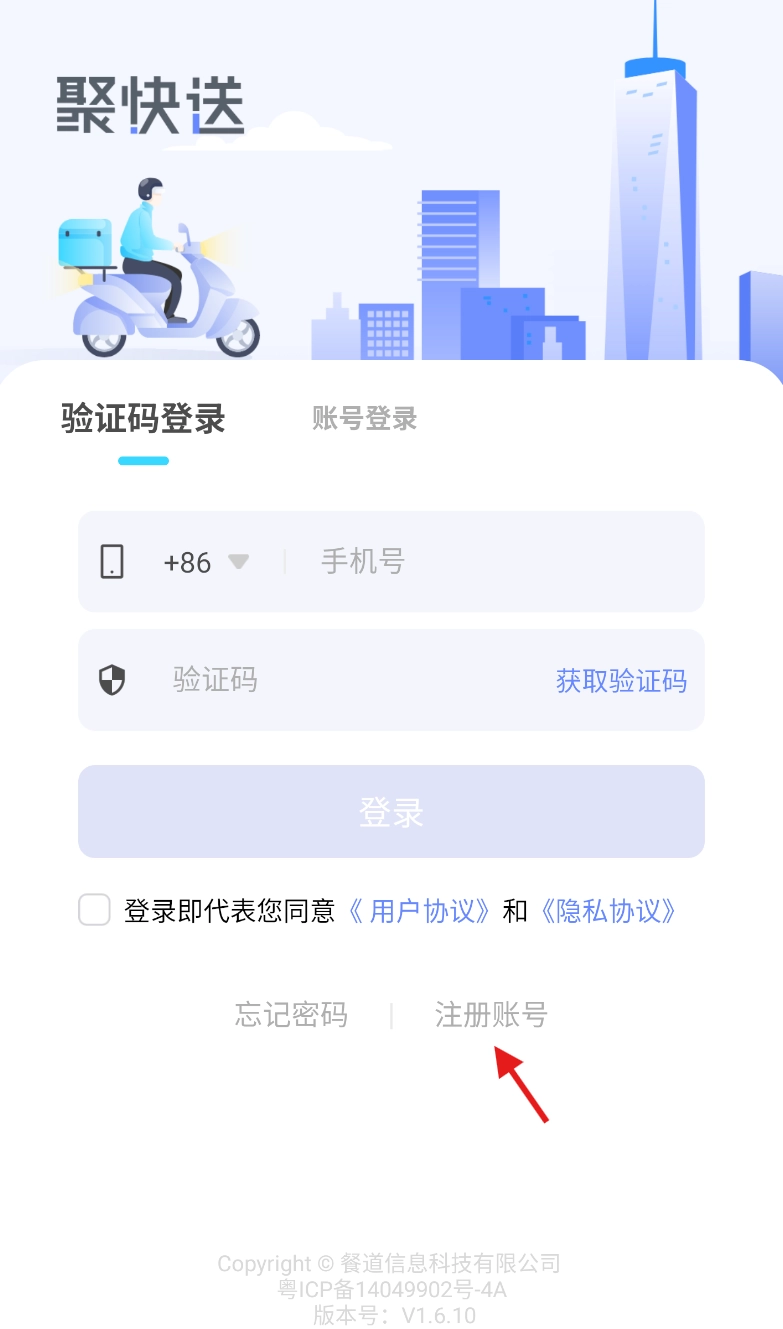Tap the 登录 button
The width and height of the screenshot is (783, 1329).
click(391, 811)
